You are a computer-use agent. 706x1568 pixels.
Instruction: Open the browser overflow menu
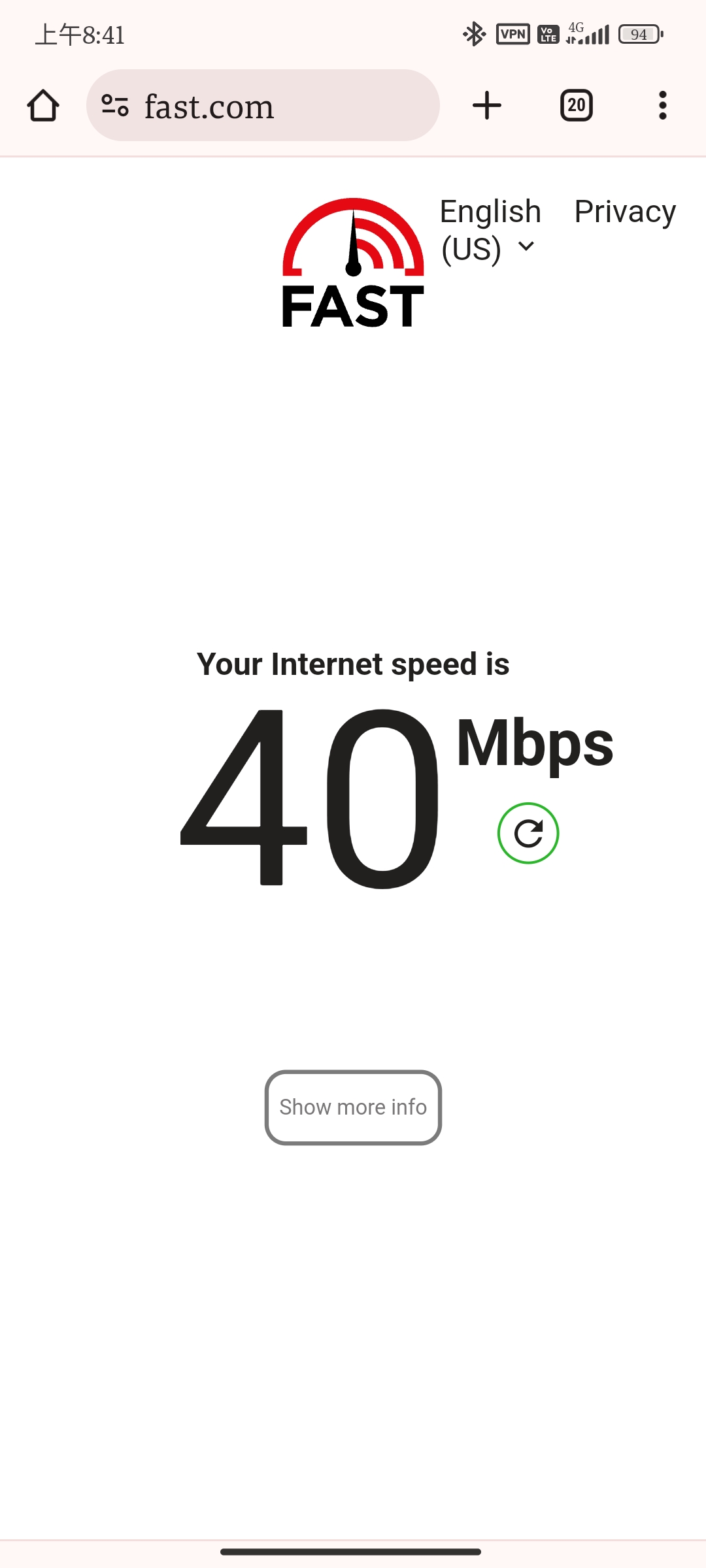662,106
